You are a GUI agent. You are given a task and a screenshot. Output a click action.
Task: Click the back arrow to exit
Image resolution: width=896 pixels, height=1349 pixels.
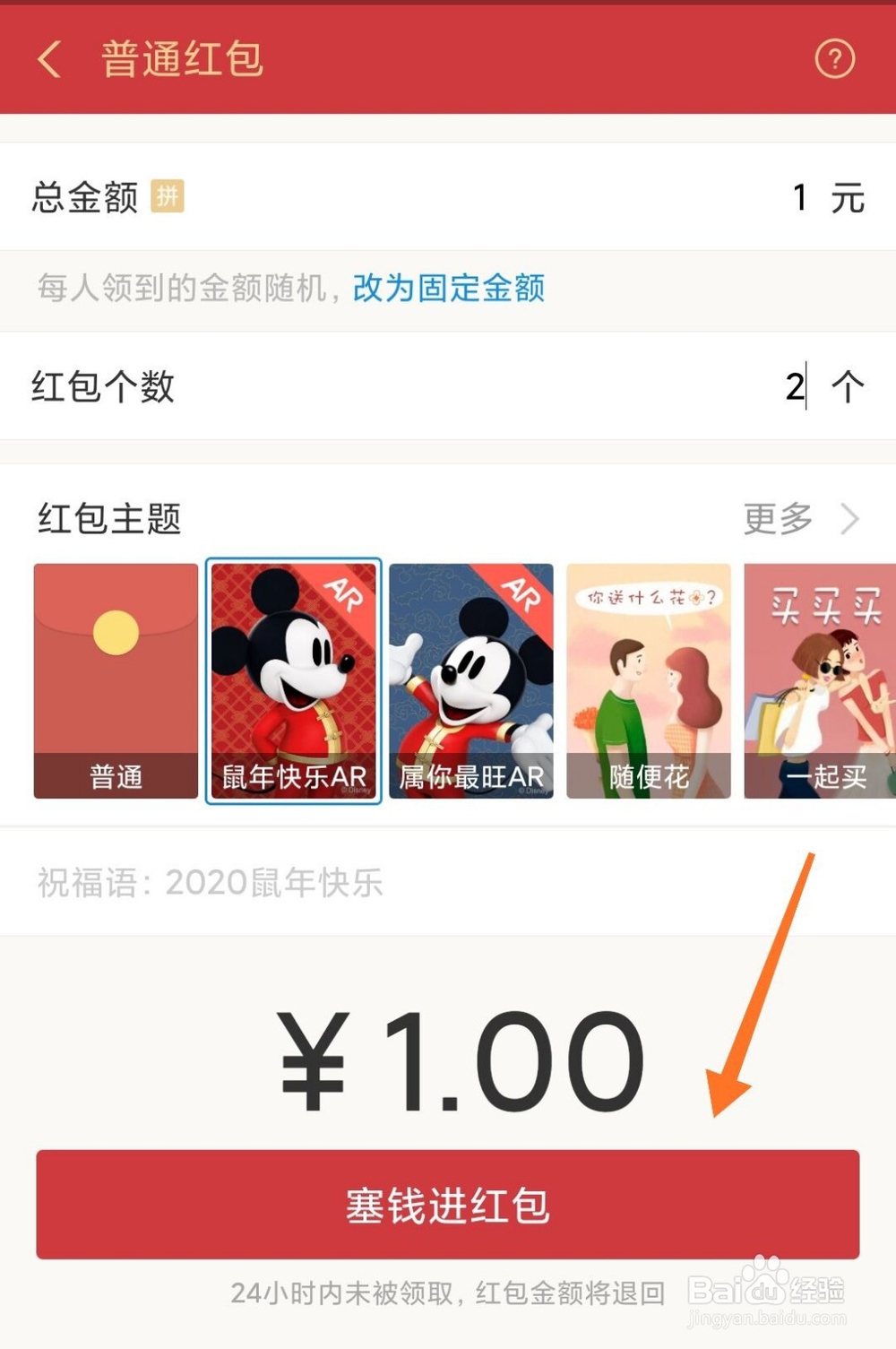coord(48,58)
